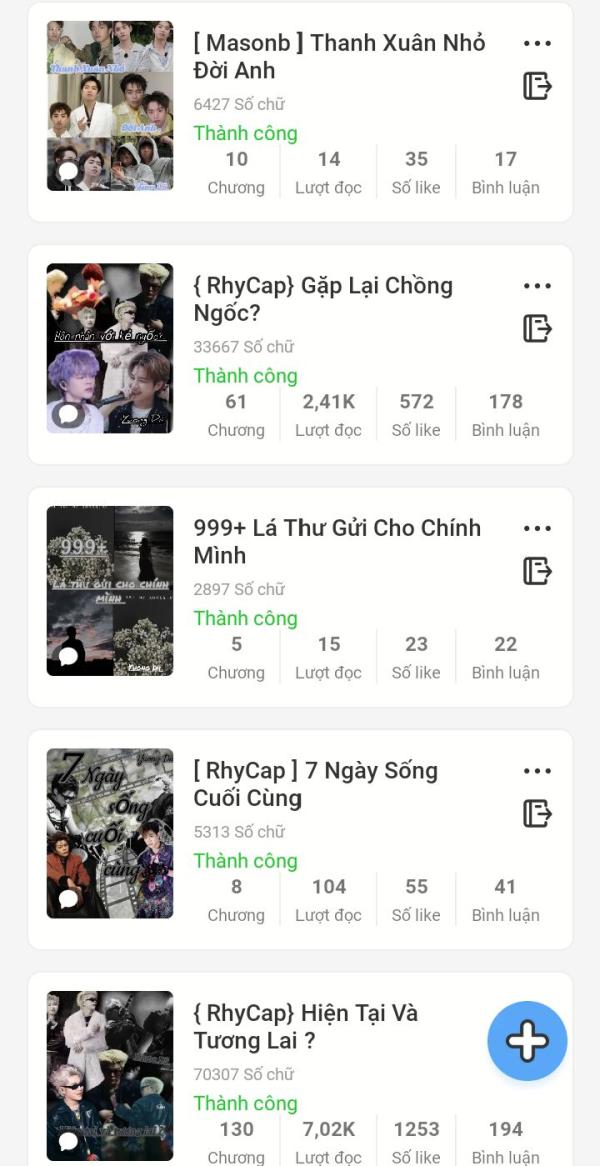Screen dimensions: 600x1166
Task: Open 999+ Lá Thư Gửi Cho Chính Mình
Action: (337, 541)
